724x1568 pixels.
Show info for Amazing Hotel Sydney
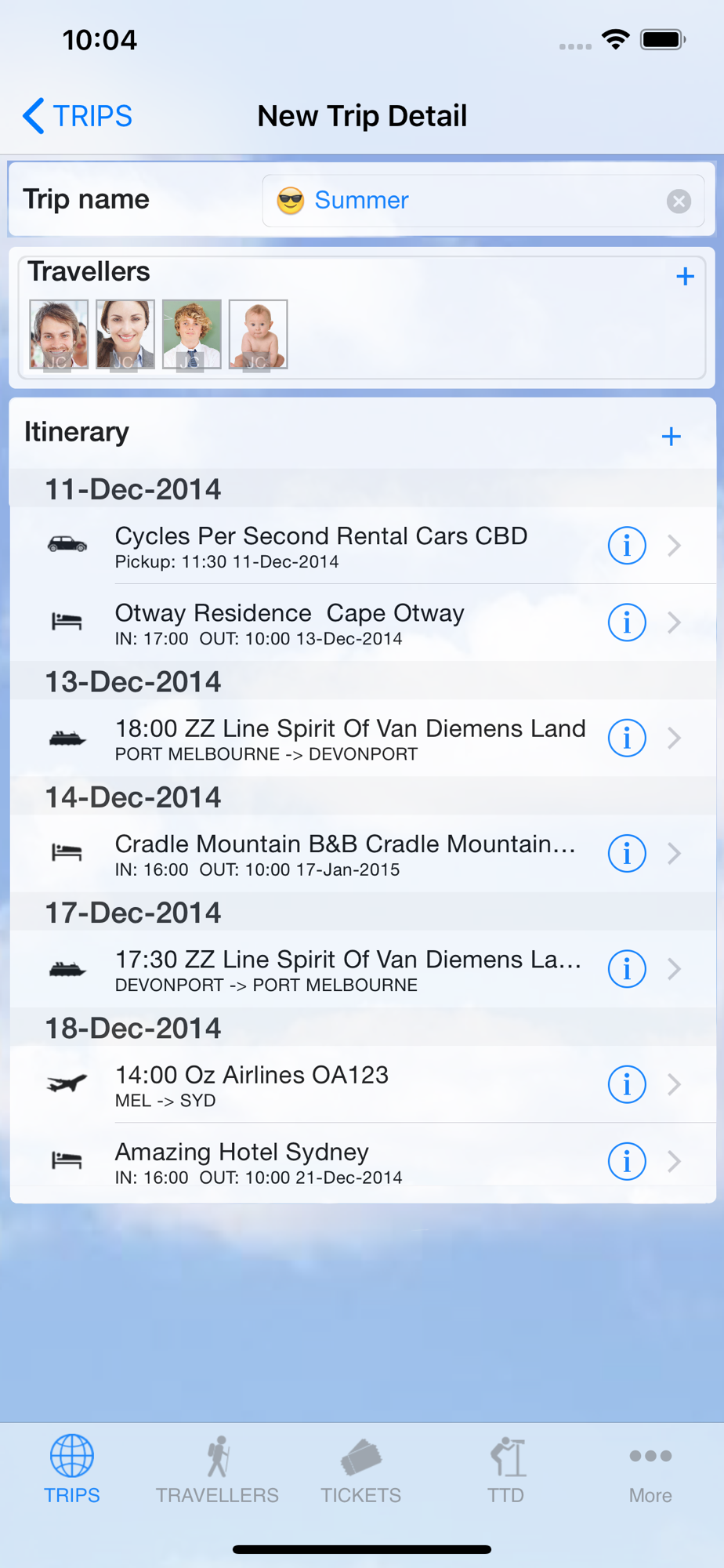point(627,1161)
